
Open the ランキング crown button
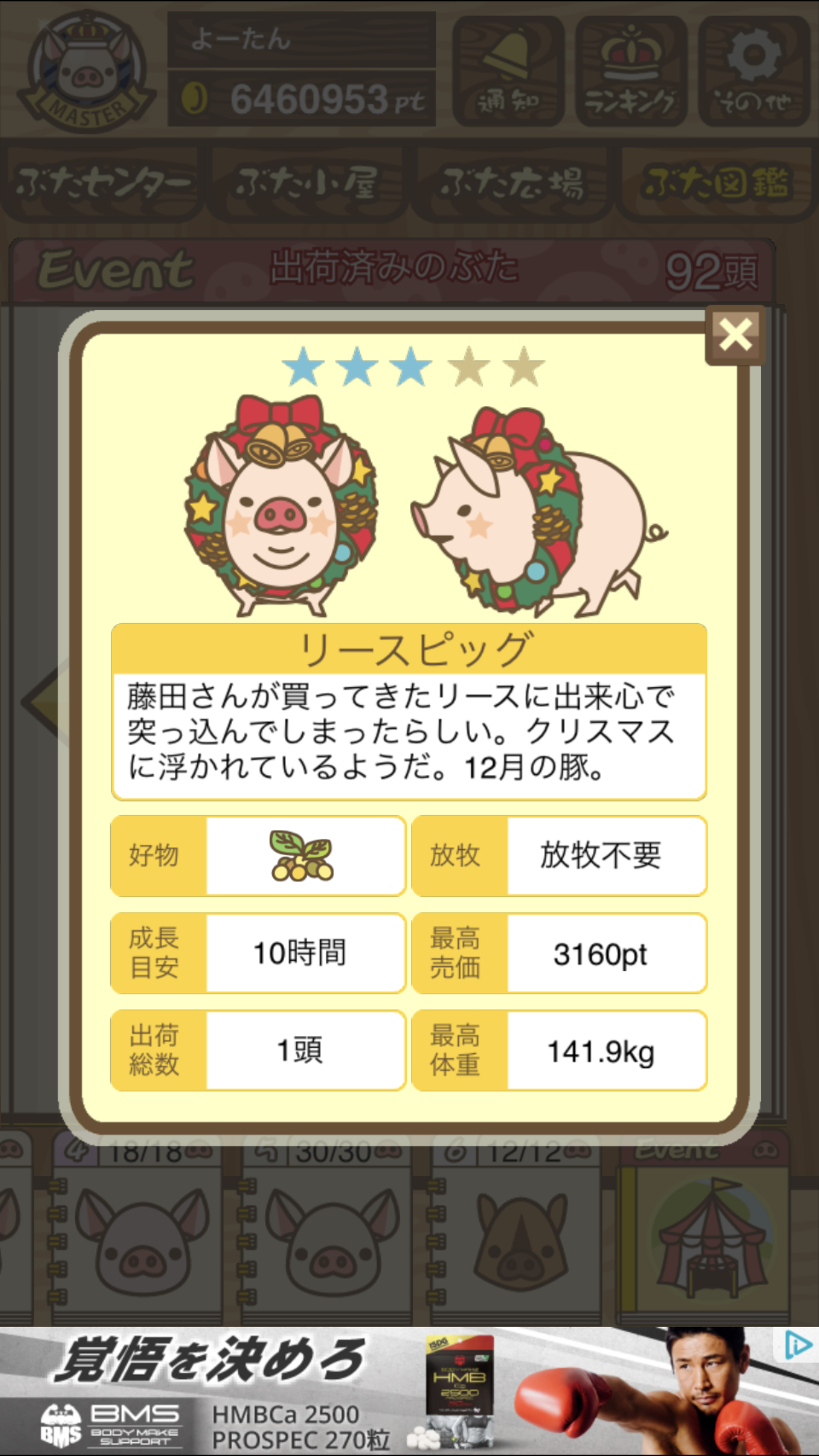tap(631, 71)
